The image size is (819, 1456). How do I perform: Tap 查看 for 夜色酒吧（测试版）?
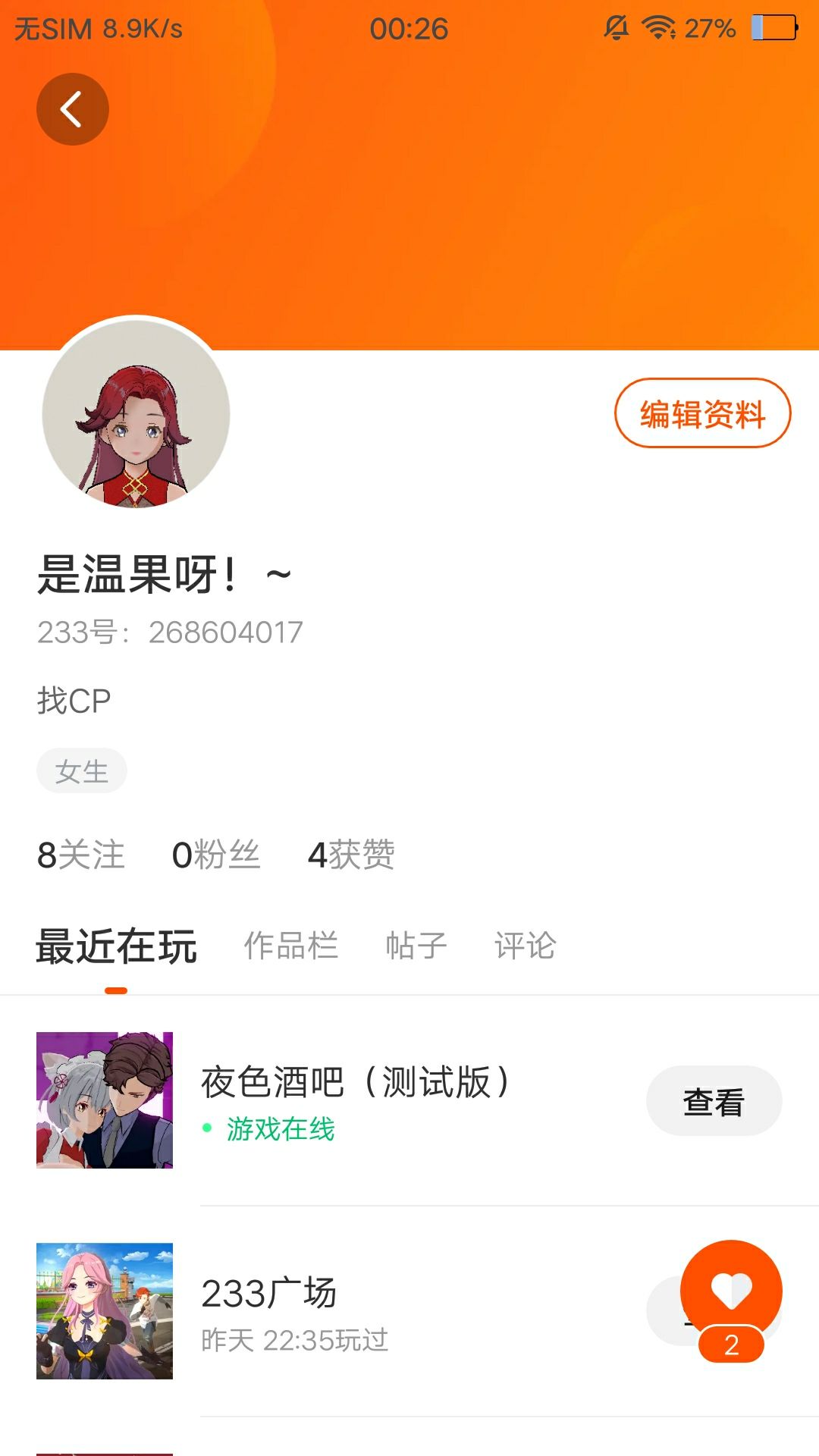714,1101
